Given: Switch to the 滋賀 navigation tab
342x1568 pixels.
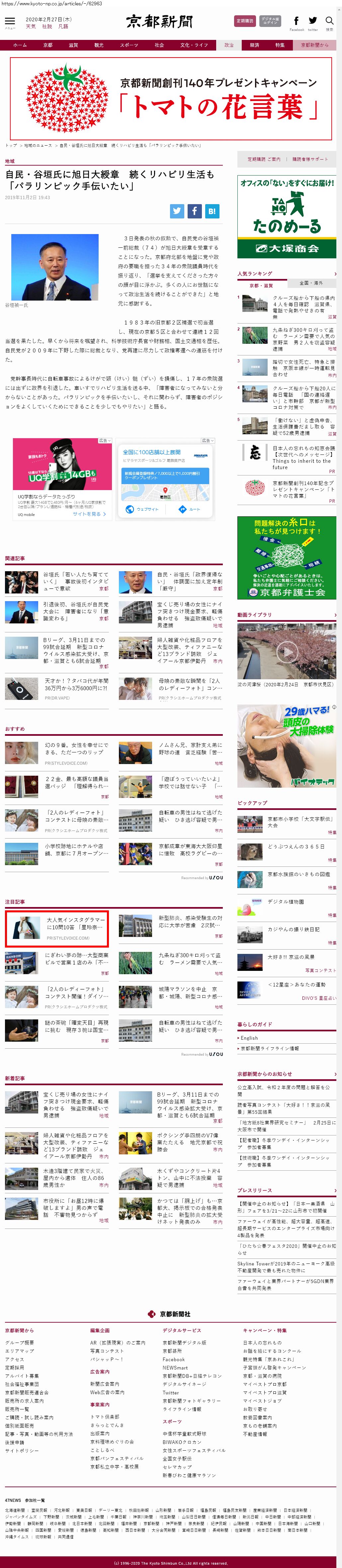Looking at the screenshot, I should 73,45.
